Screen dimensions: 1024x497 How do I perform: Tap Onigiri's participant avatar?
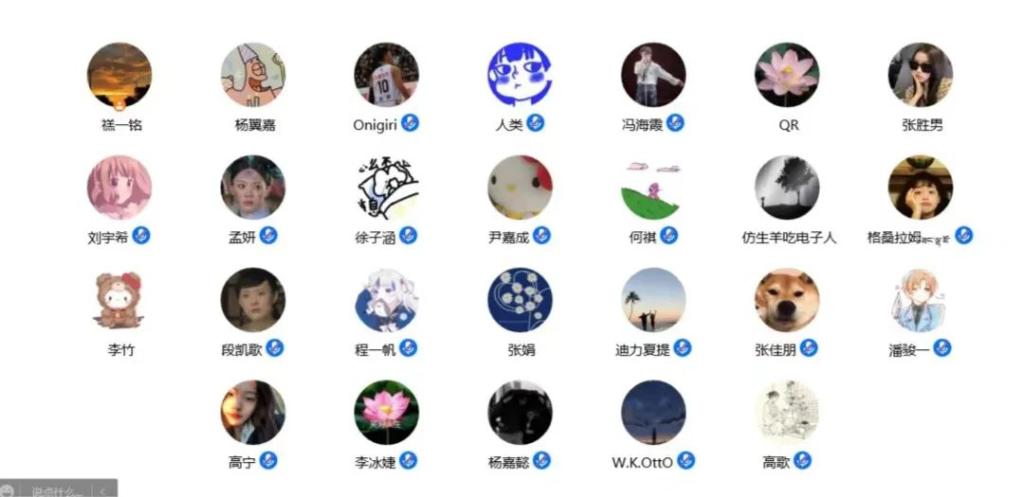(386, 75)
